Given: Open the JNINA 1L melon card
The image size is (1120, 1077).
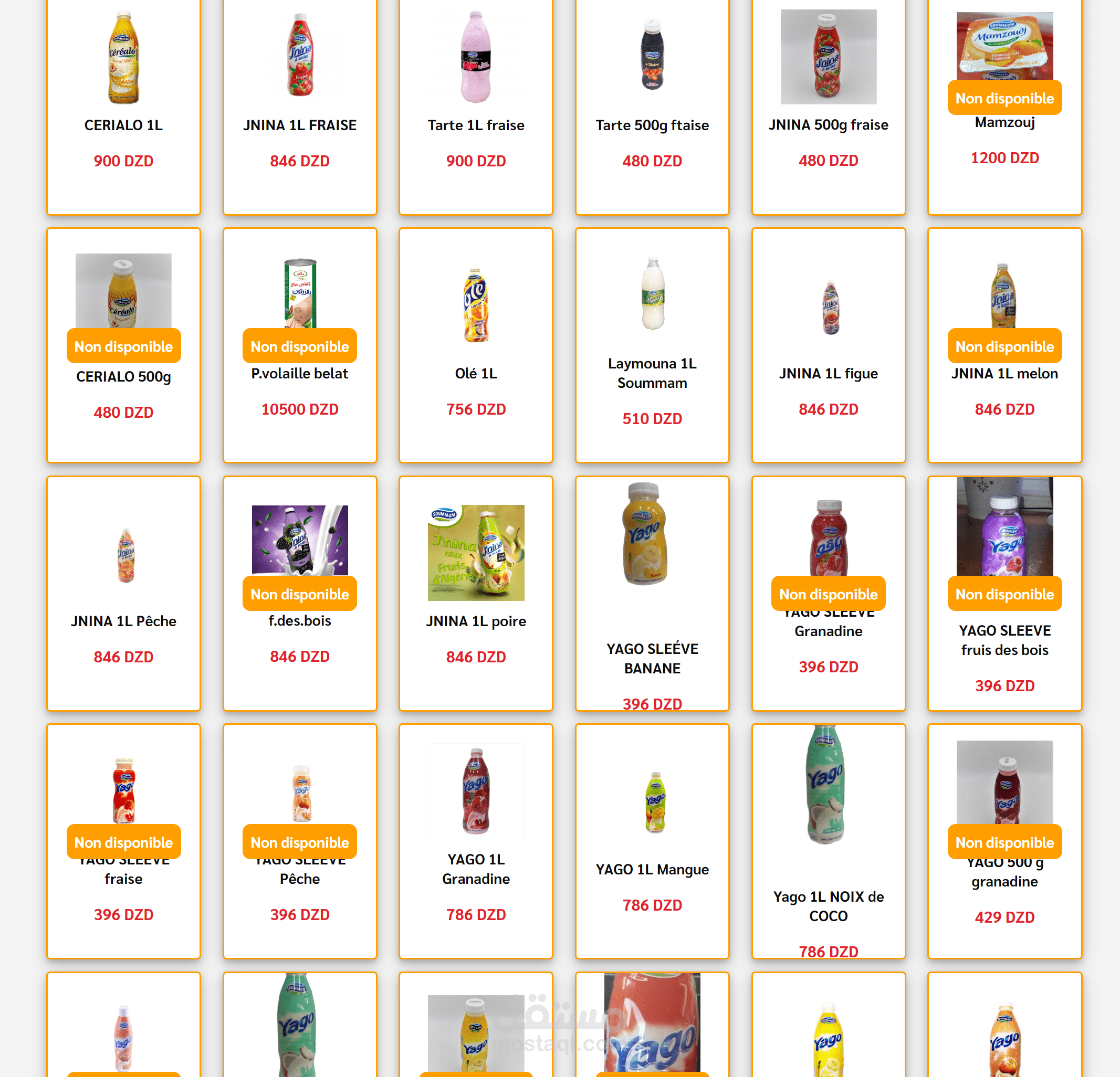Looking at the screenshot, I should tap(1004, 374).
